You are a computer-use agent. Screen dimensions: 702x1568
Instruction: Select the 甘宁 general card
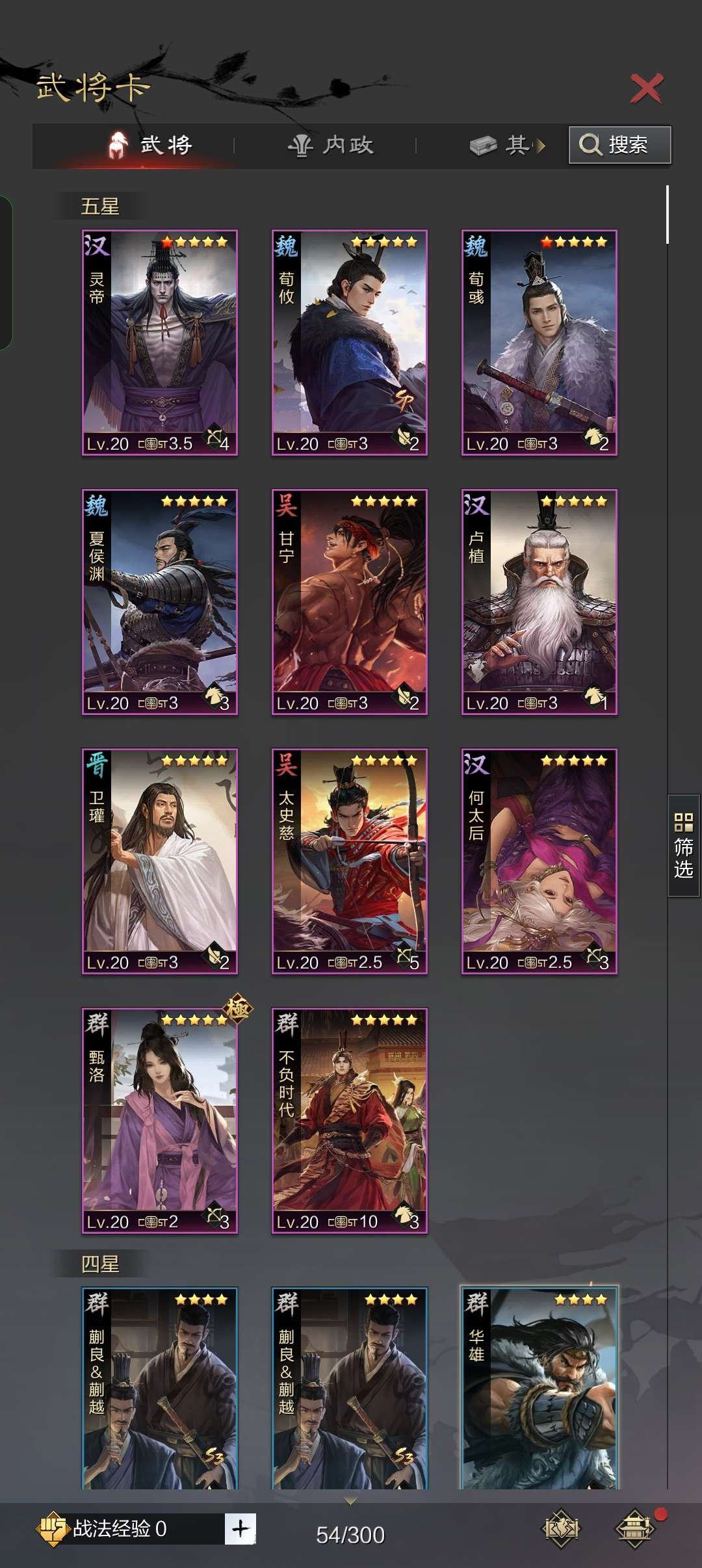tap(349, 602)
